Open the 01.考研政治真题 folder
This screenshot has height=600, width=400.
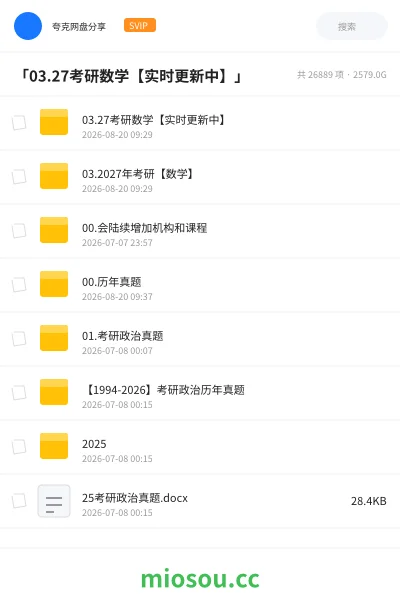tap(200, 339)
